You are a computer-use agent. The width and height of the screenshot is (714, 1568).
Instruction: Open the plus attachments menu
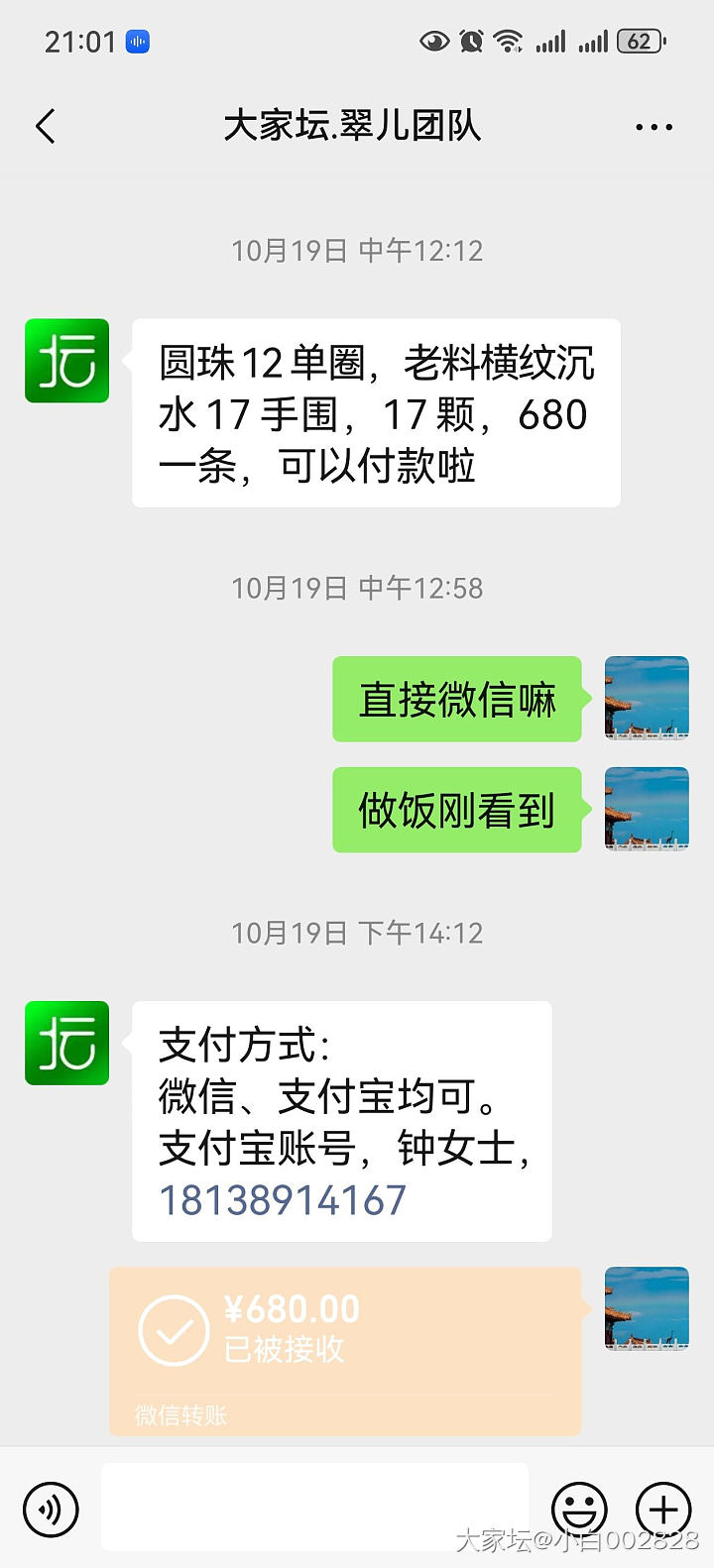(x=662, y=1510)
